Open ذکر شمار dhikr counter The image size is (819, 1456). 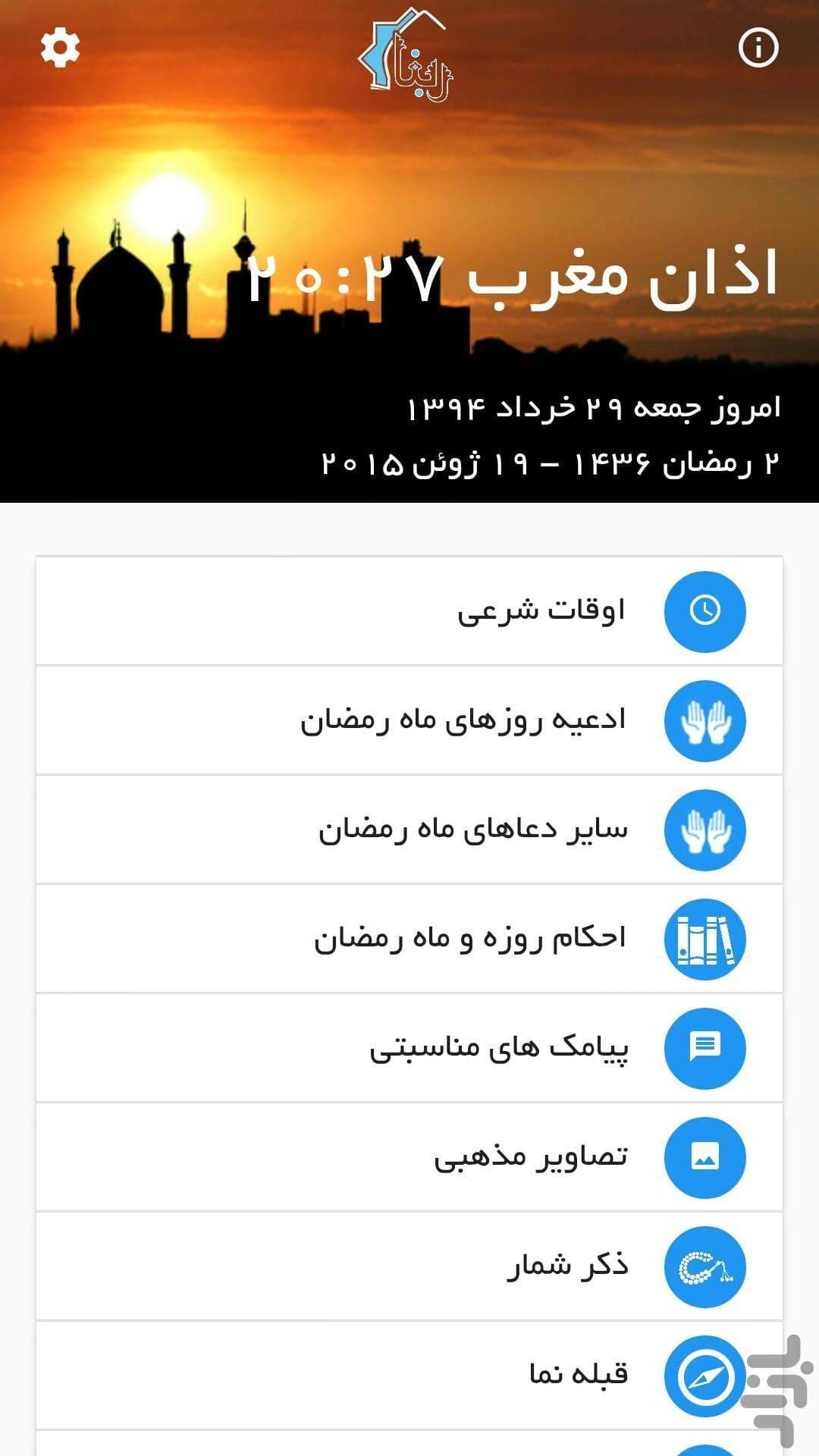[x=409, y=1266]
